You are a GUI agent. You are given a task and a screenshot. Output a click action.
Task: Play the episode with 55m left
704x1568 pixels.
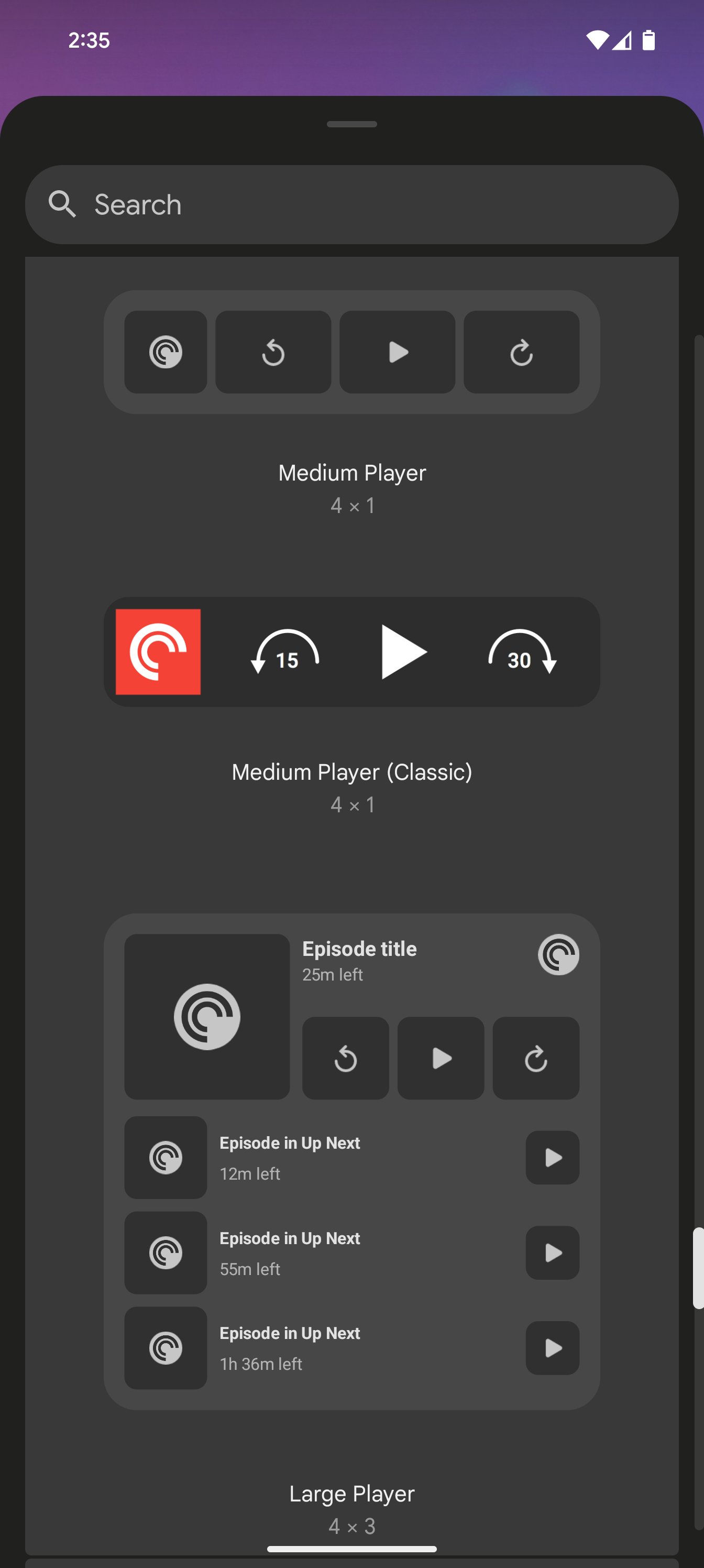552,1253
